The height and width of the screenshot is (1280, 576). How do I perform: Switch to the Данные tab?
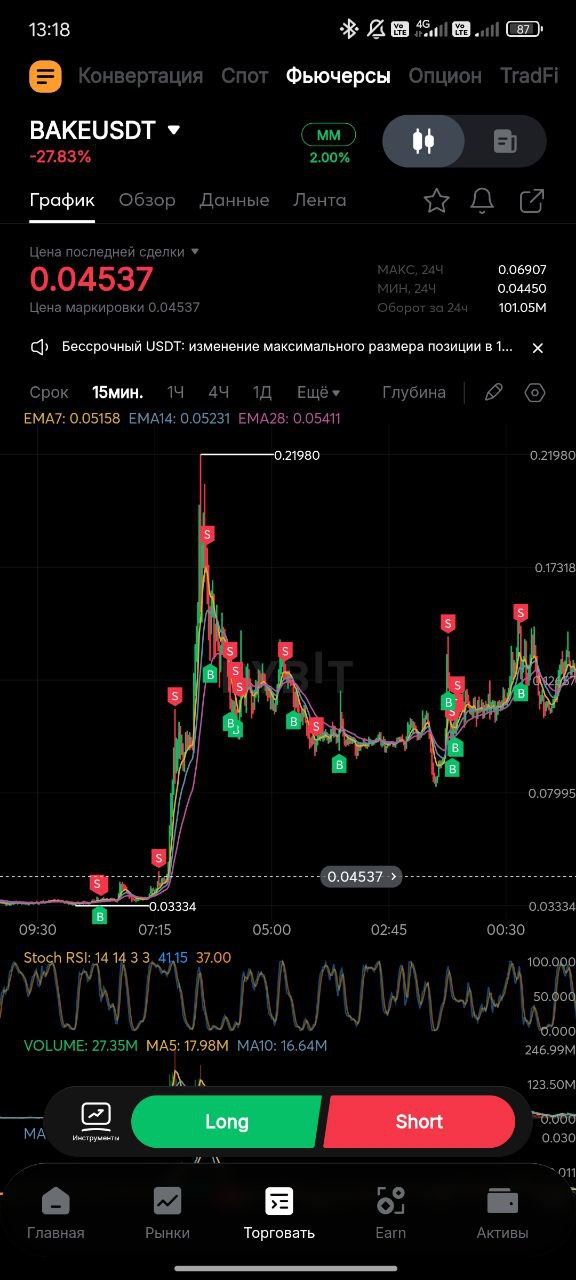[234, 200]
